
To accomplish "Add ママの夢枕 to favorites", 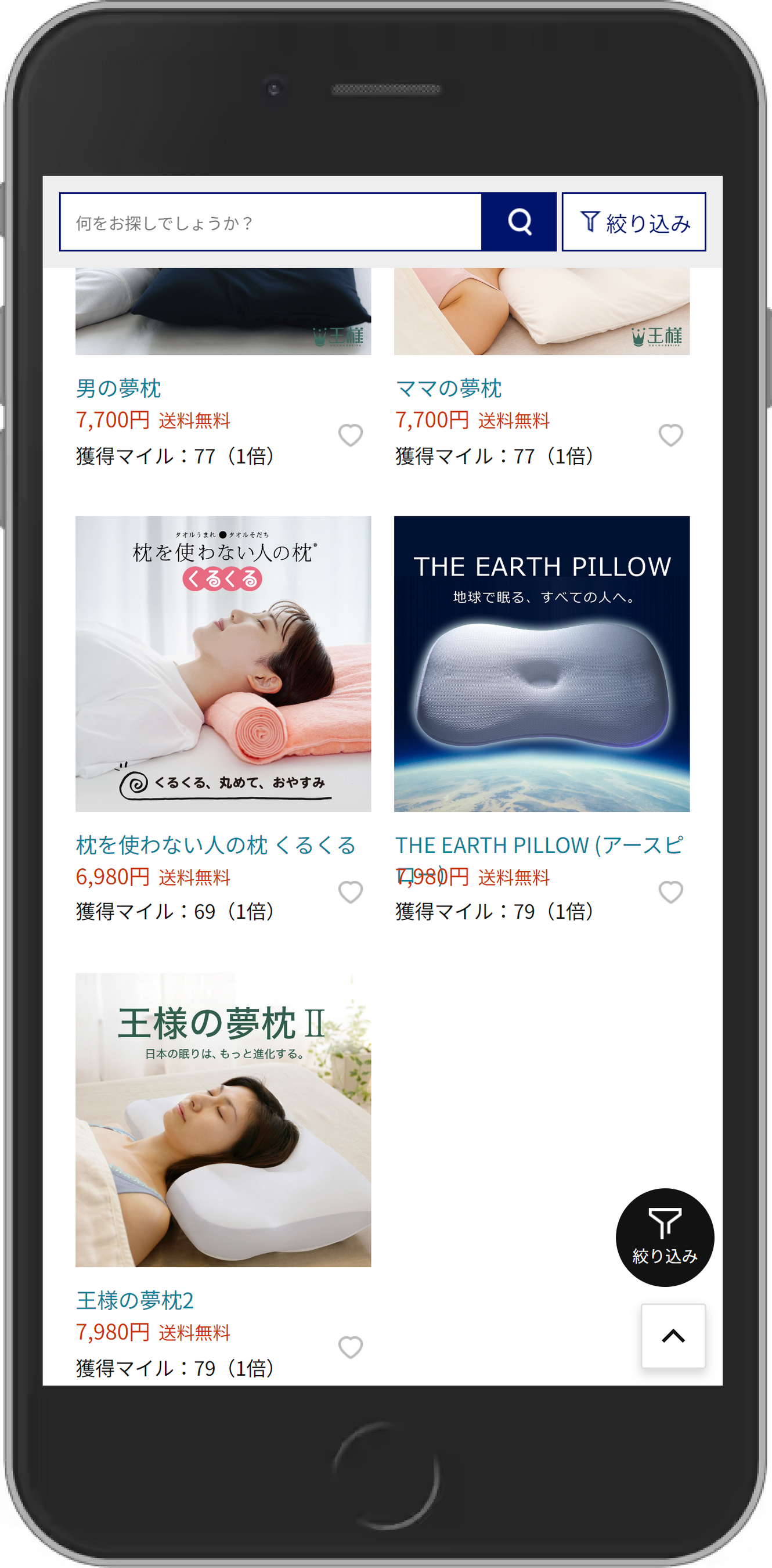I will [x=670, y=435].
